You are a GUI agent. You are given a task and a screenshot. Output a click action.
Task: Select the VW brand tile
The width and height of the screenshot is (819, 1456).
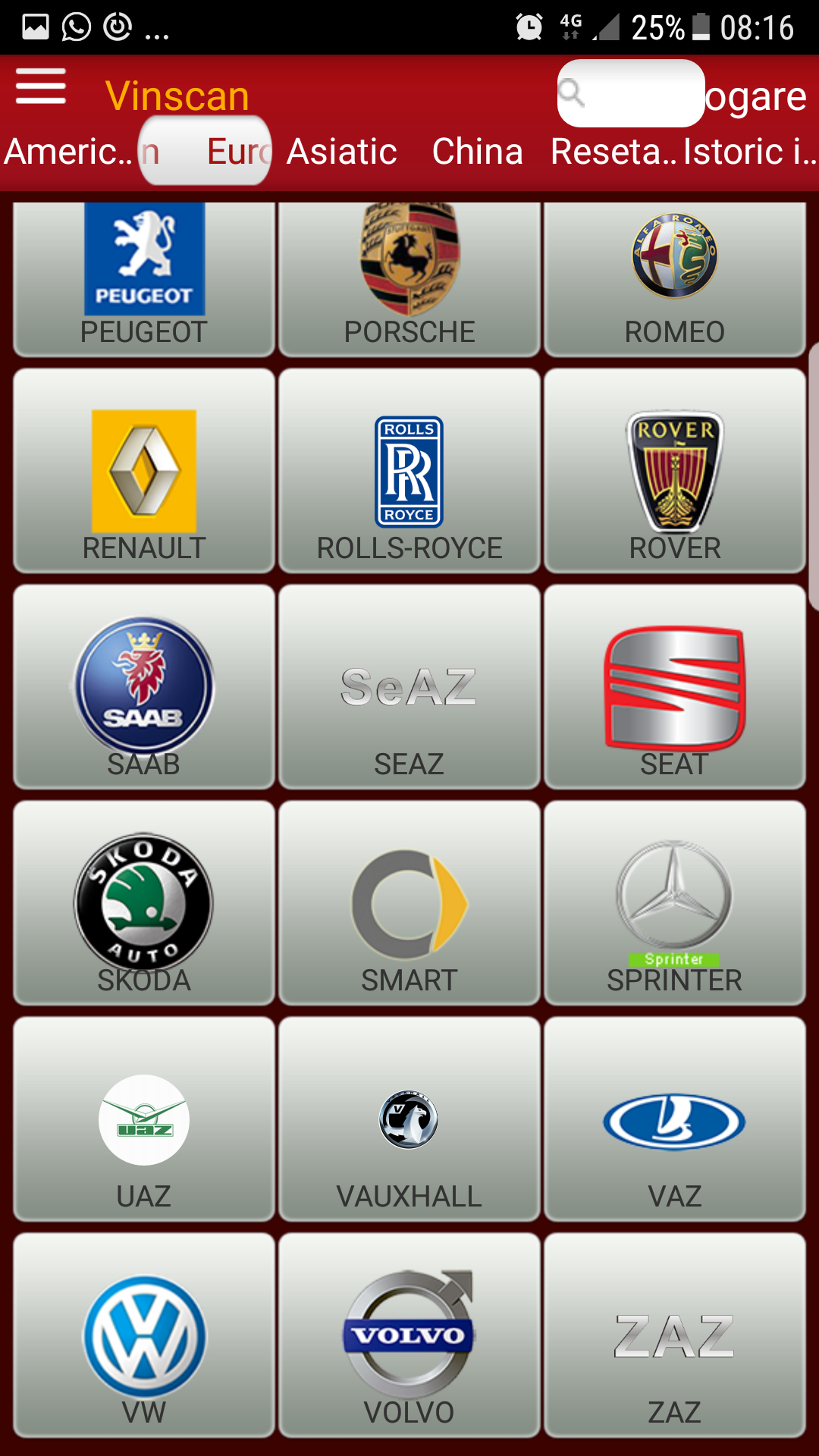point(144,1335)
